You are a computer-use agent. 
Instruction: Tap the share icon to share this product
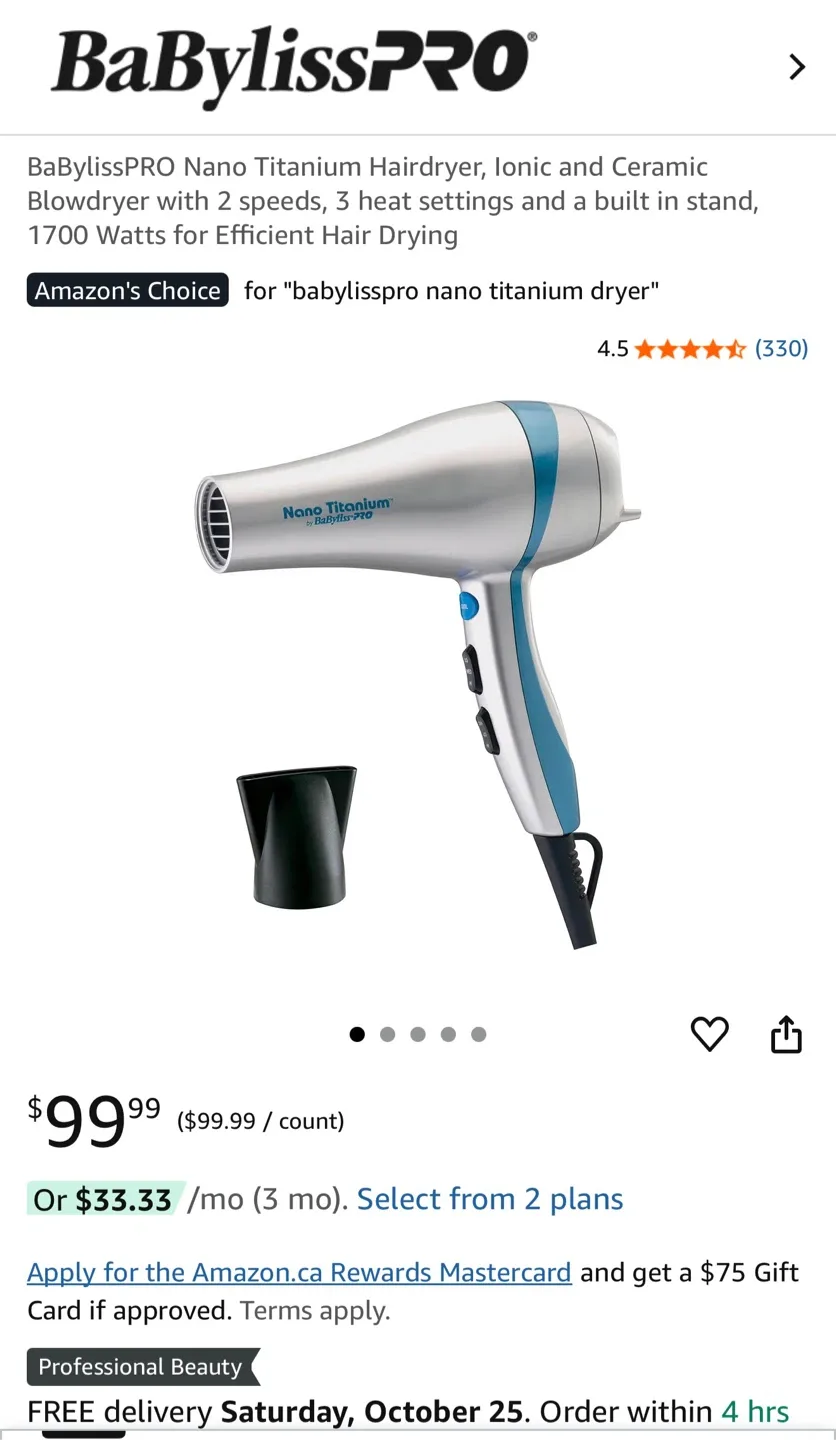click(786, 1035)
